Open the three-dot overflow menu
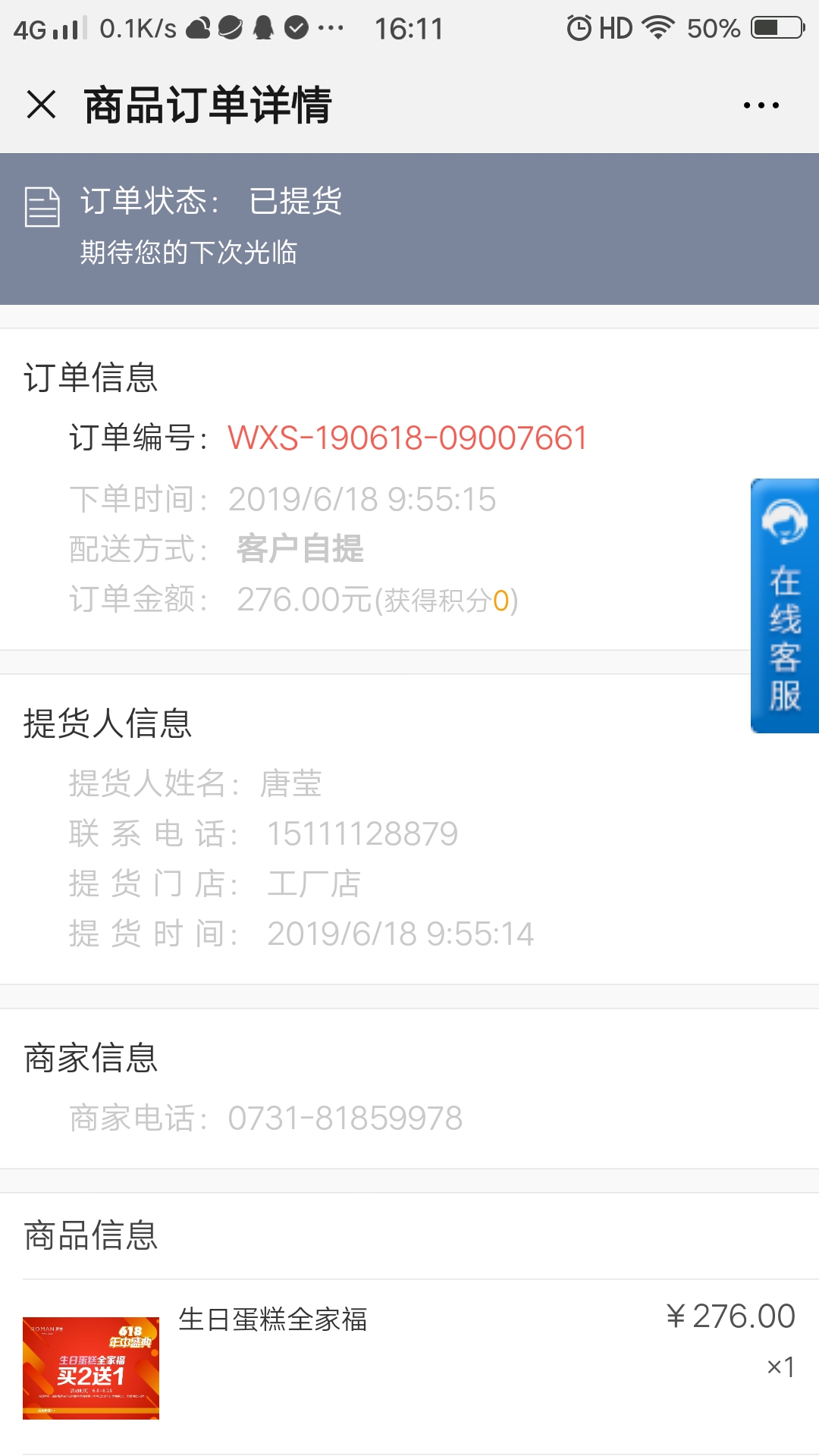Viewport: 819px width, 1456px height. pyautogui.click(x=761, y=105)
